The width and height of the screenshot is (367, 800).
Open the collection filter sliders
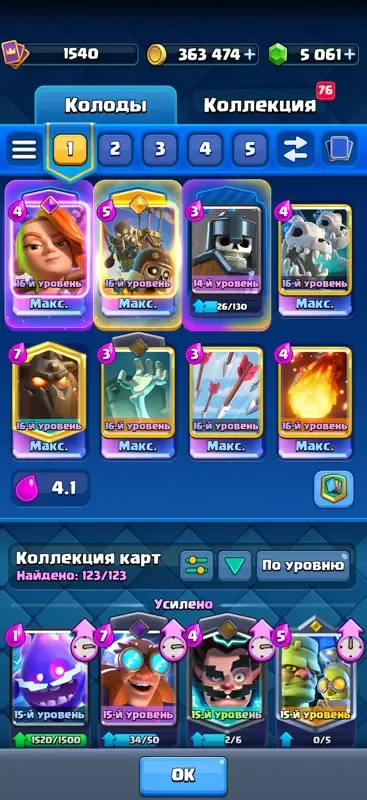tap(196, 566)
